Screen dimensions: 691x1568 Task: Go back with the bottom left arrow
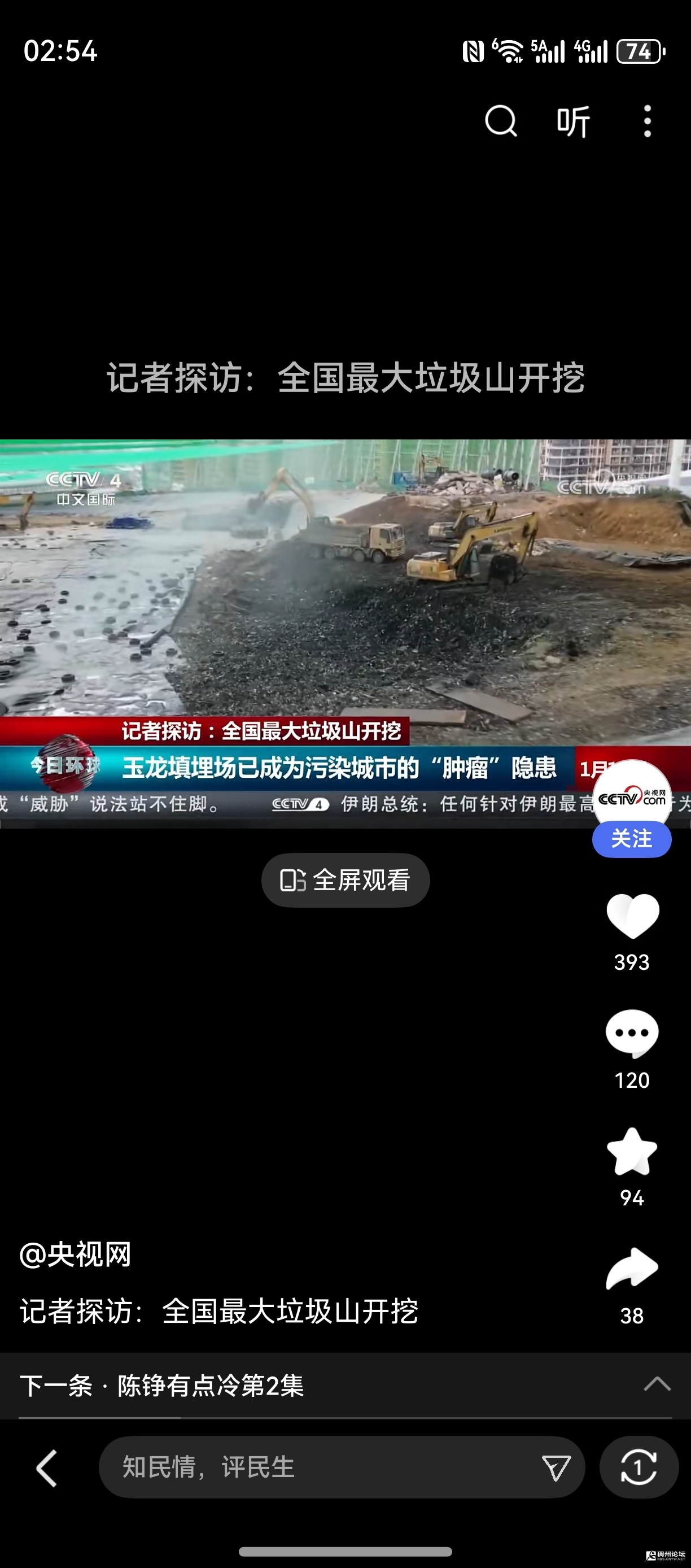(x=47, y=1467)
